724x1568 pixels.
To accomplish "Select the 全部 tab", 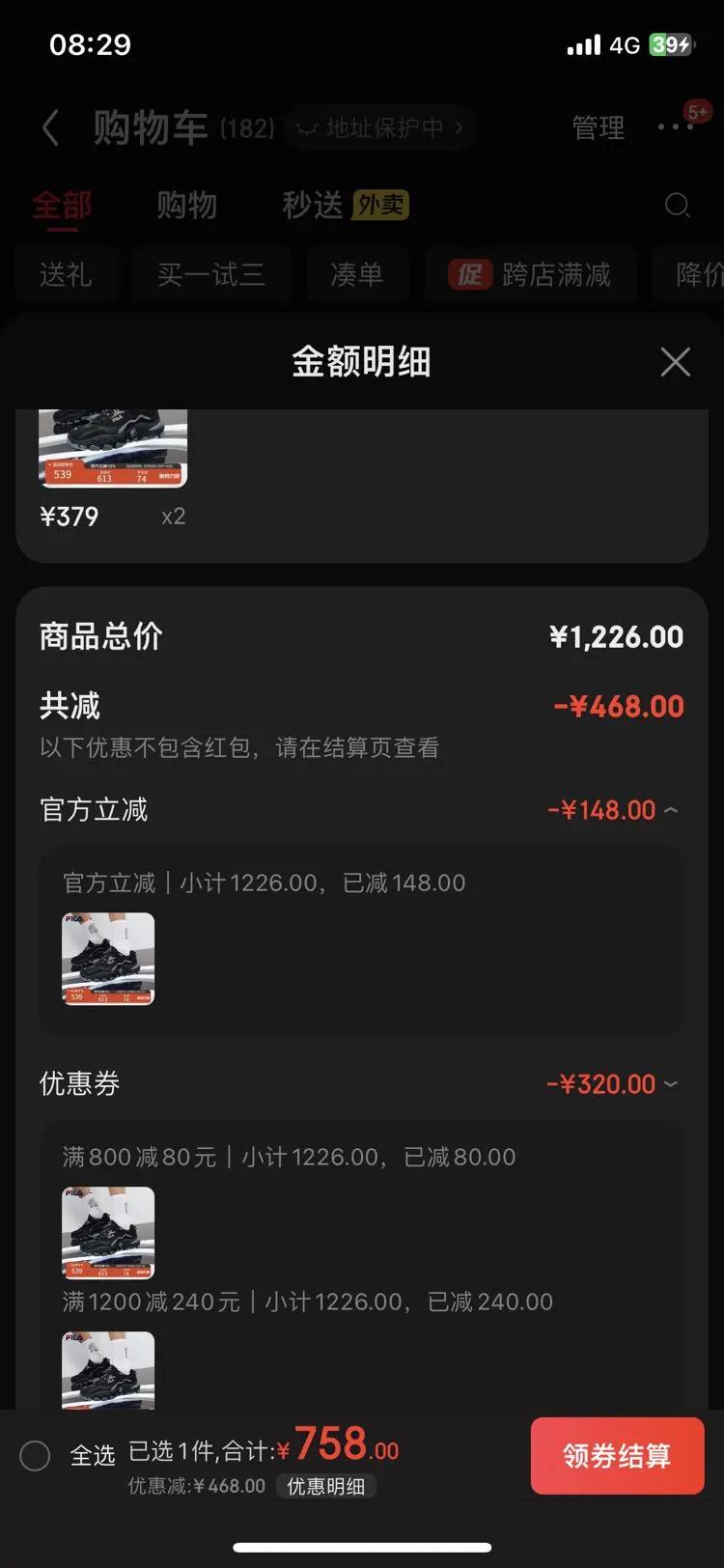I will point(62,205).
